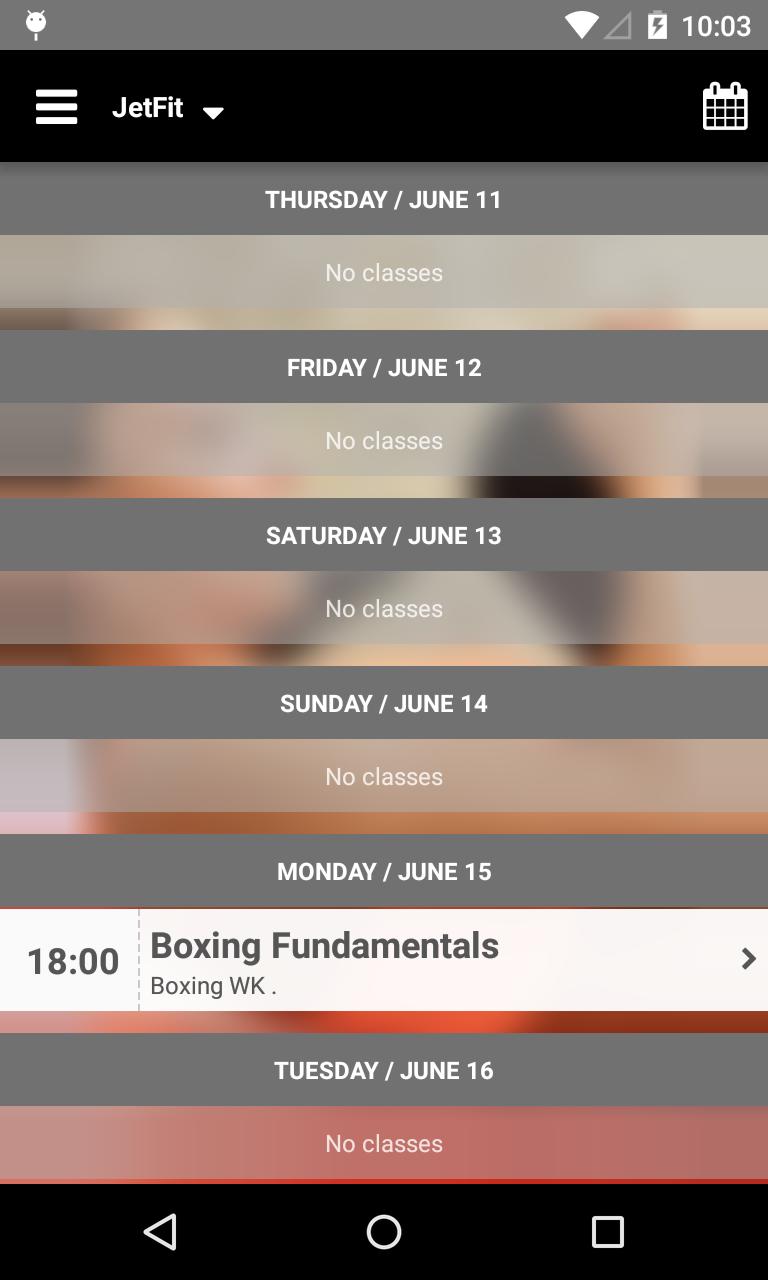Expand the JetFit location dropdown
This screenshot has width=768, height=1280.
[x=168, y=108]
